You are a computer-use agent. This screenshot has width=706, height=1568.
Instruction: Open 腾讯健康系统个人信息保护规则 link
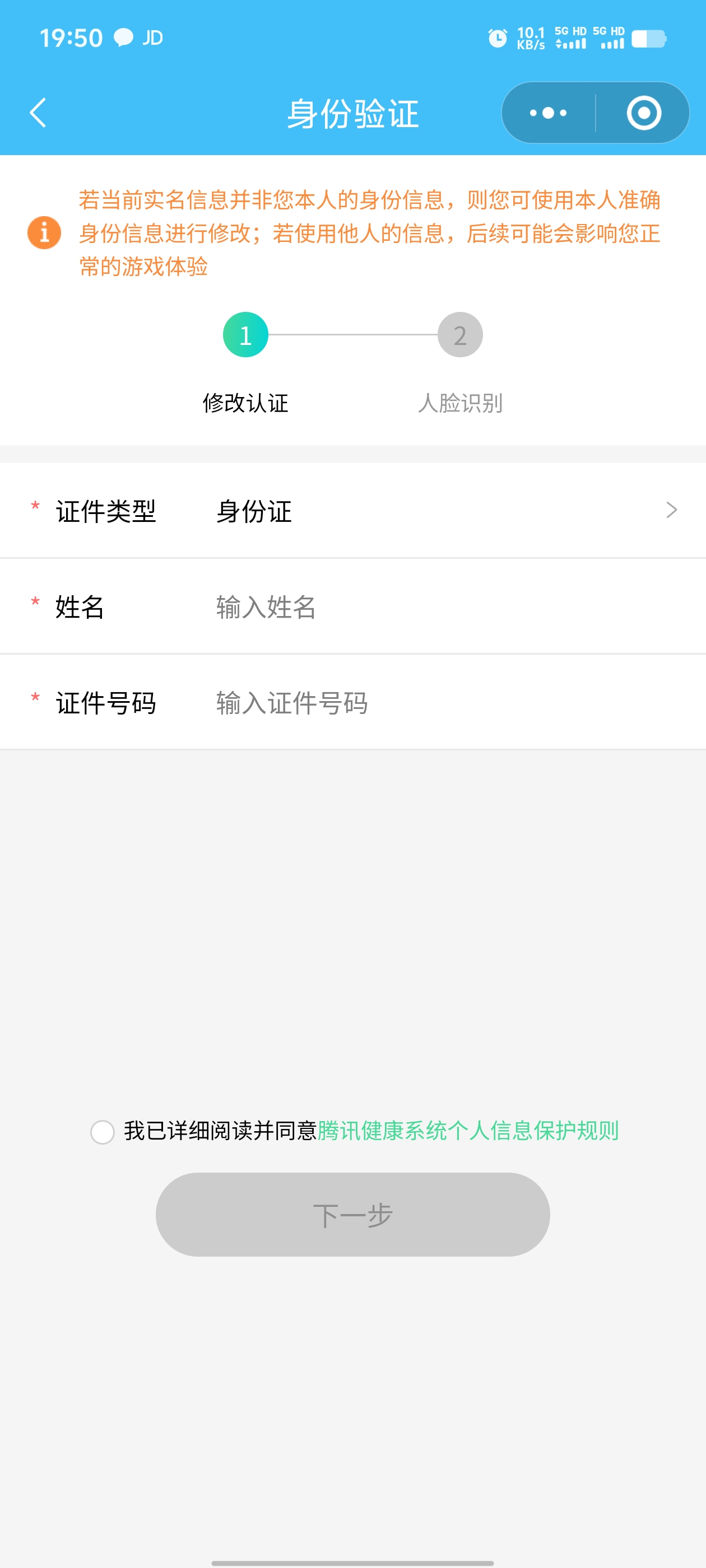pos(468,1130)
